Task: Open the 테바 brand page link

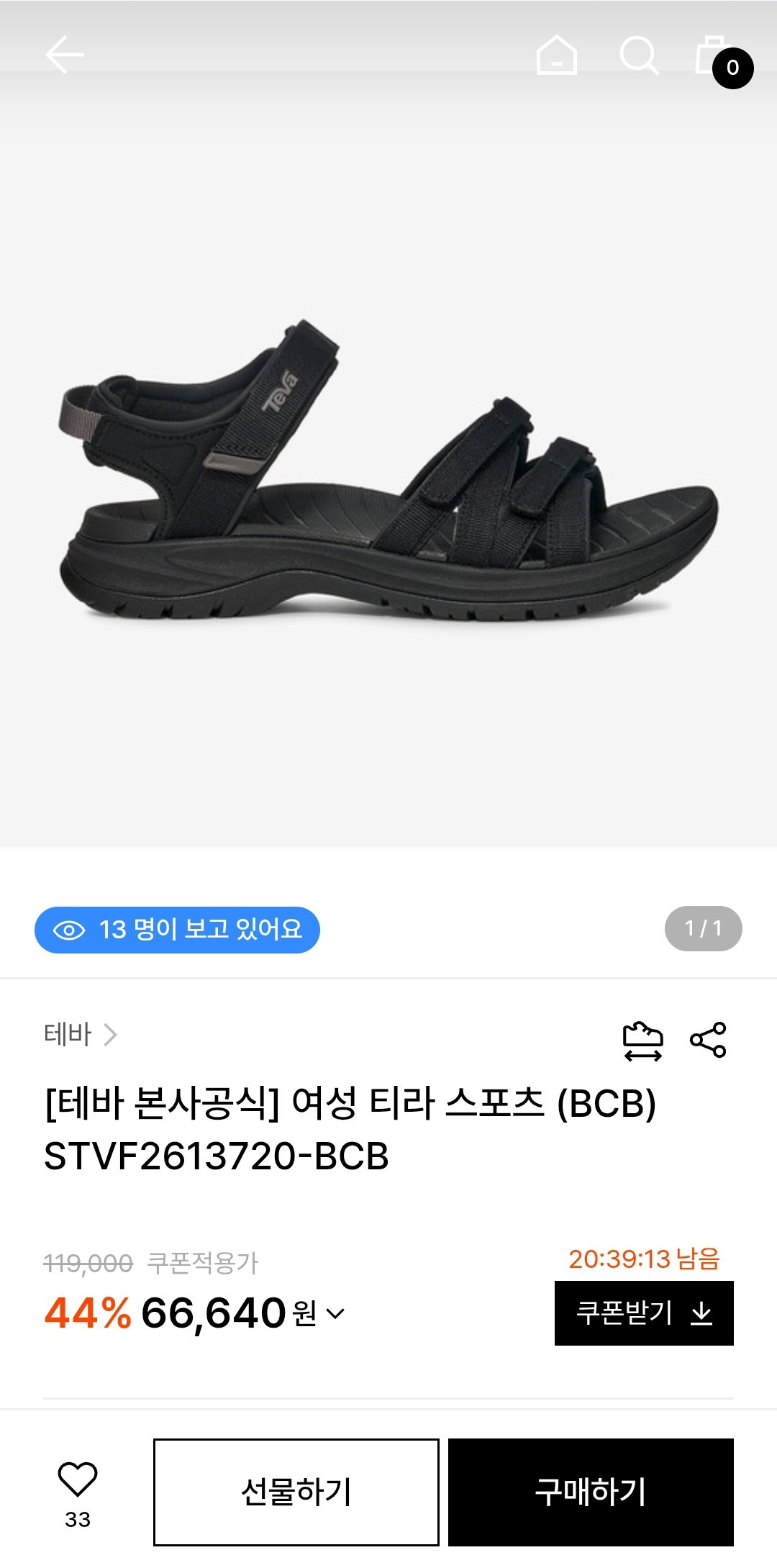Action: [x=81, y=1035]
